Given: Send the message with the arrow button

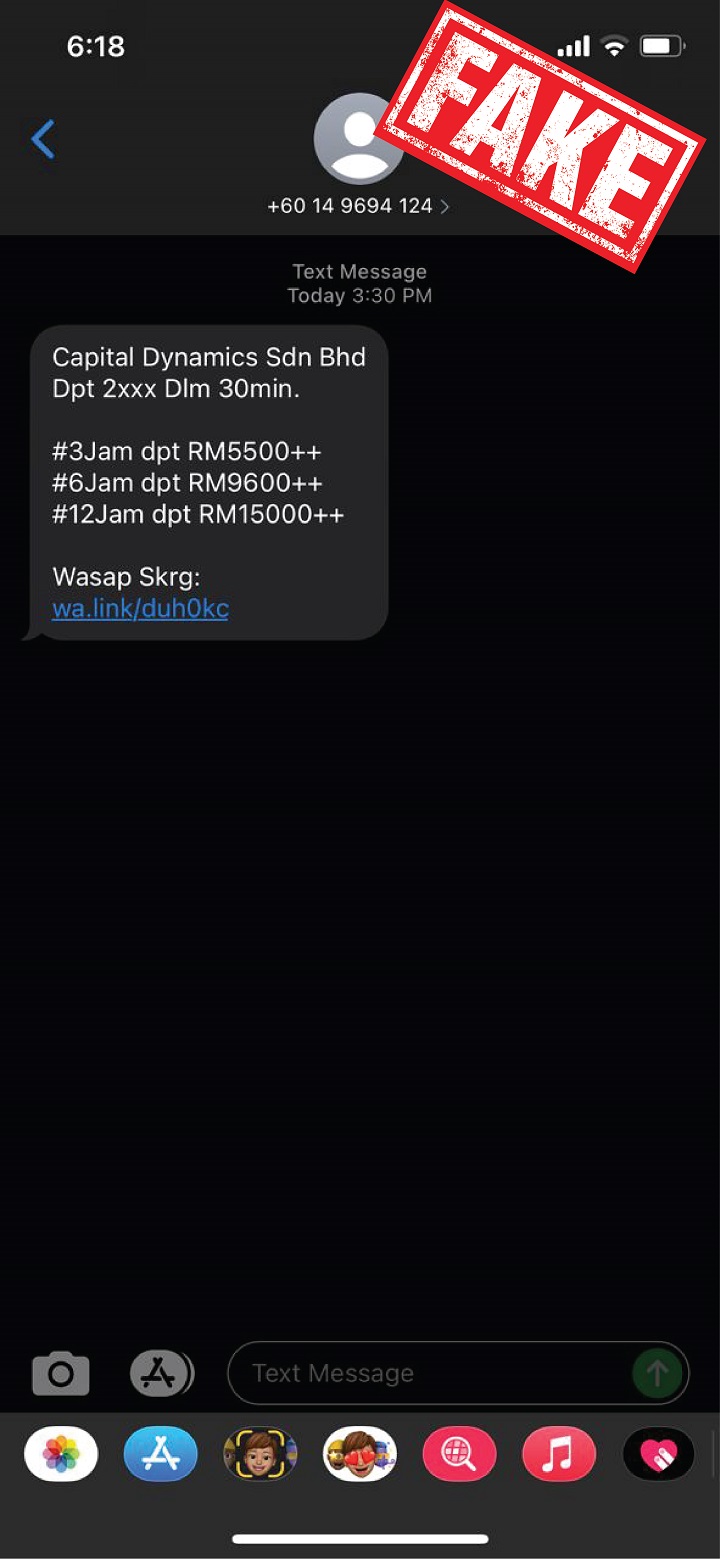Looking at the screenshot, I should coord(657,1374).
